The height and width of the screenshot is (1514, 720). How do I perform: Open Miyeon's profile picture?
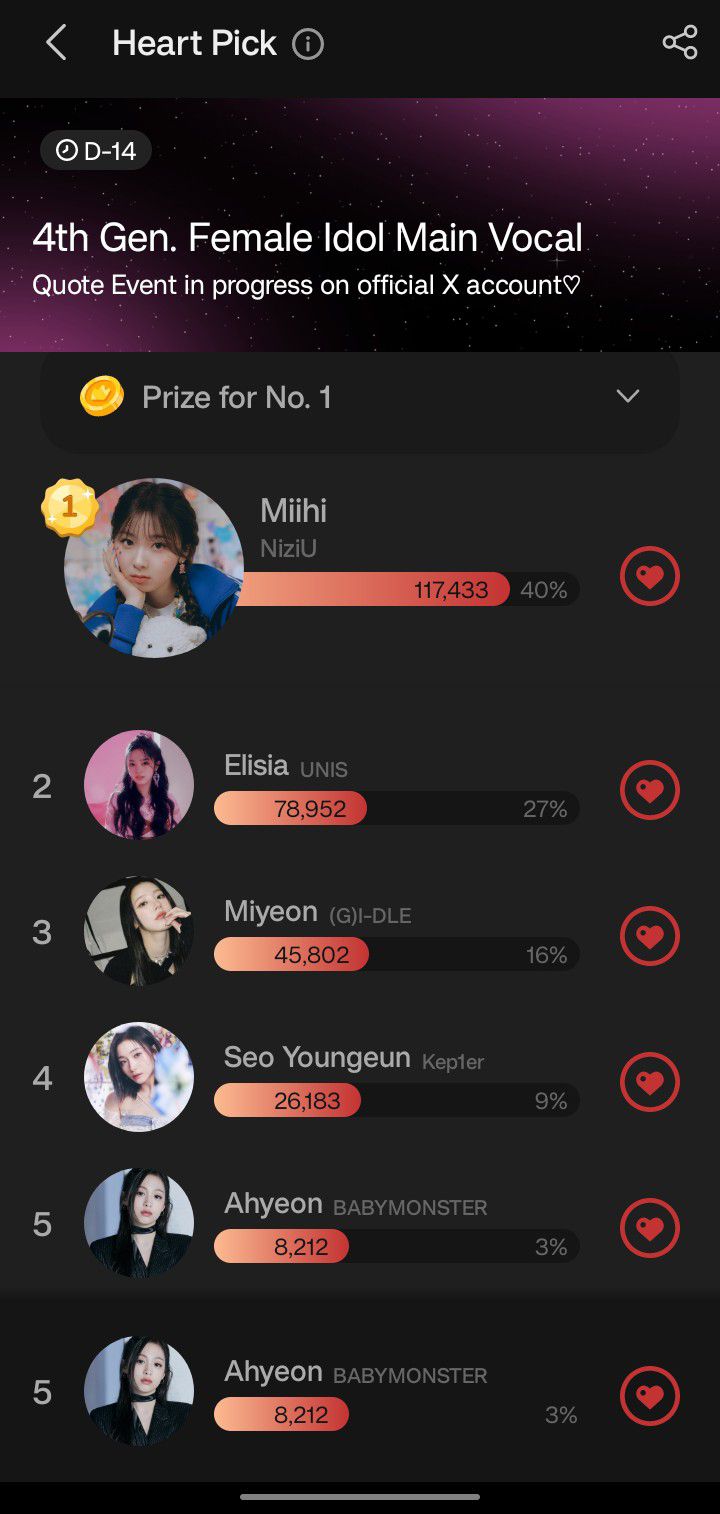pyautogui.click(x=139, y=931)
